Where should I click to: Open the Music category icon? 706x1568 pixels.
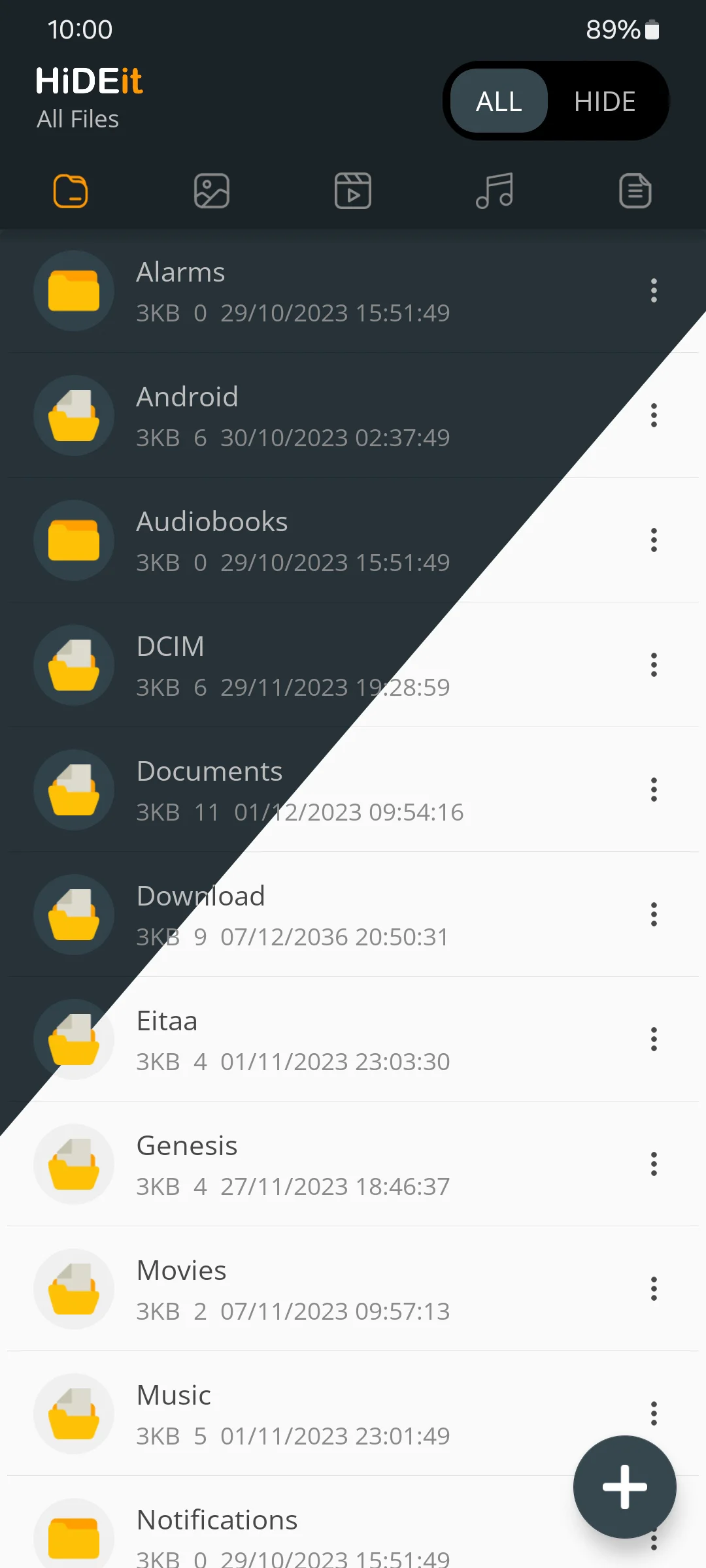[494, 191]
